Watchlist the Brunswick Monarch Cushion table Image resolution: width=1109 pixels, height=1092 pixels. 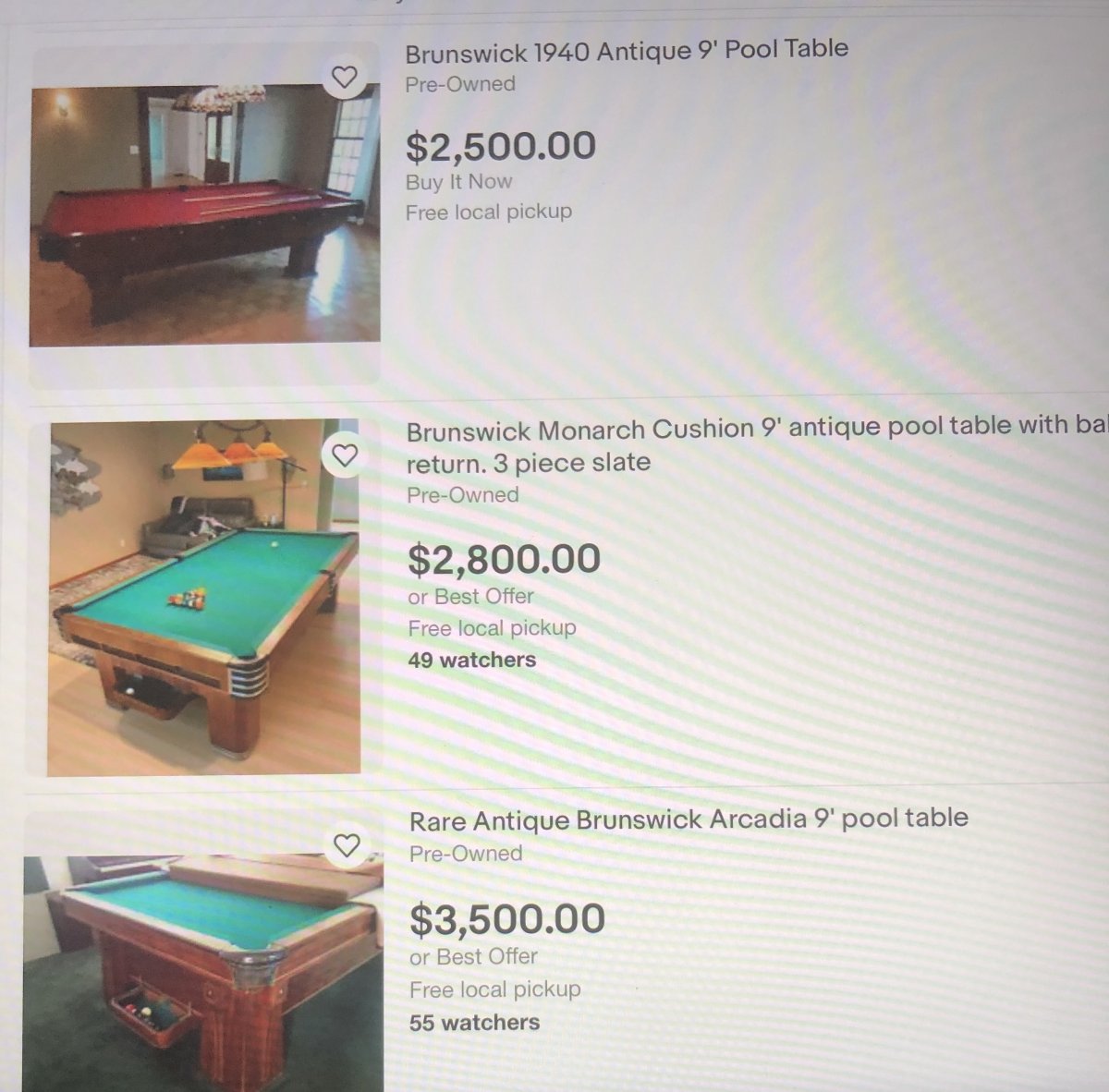[x=345, y=455]
